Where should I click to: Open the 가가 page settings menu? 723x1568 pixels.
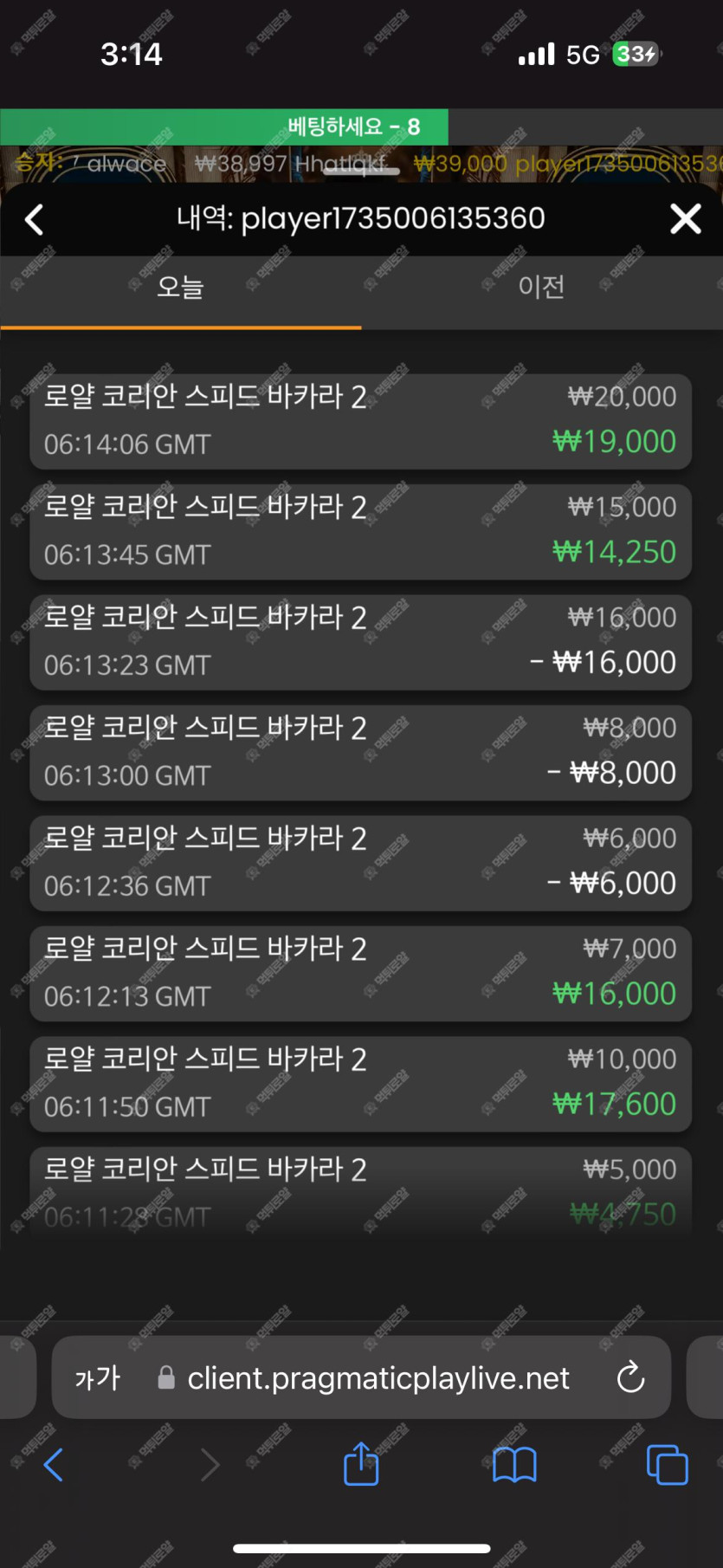click(97, 1377)
